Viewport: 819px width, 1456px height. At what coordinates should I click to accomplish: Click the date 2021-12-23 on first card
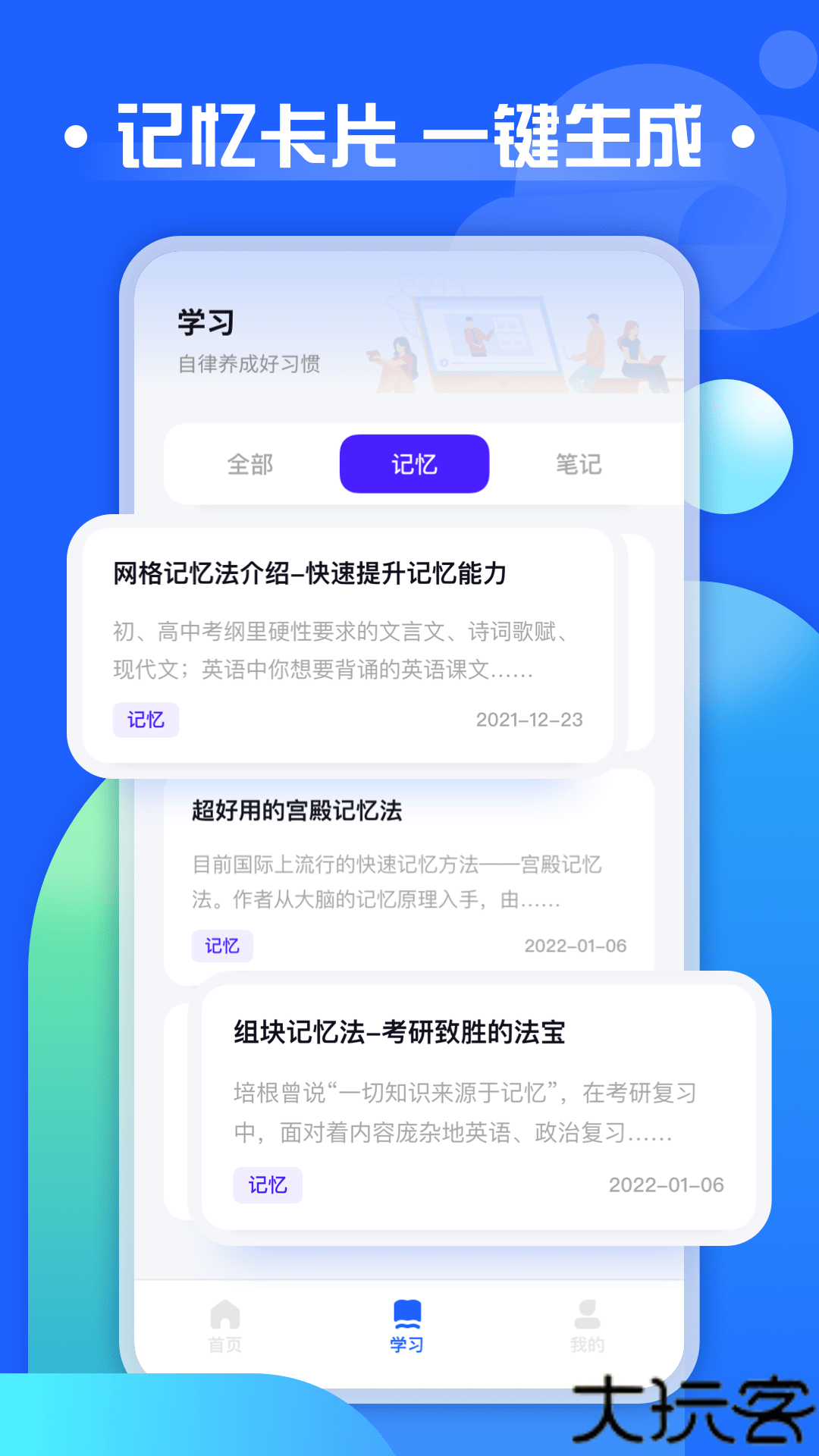pos(532,720)
